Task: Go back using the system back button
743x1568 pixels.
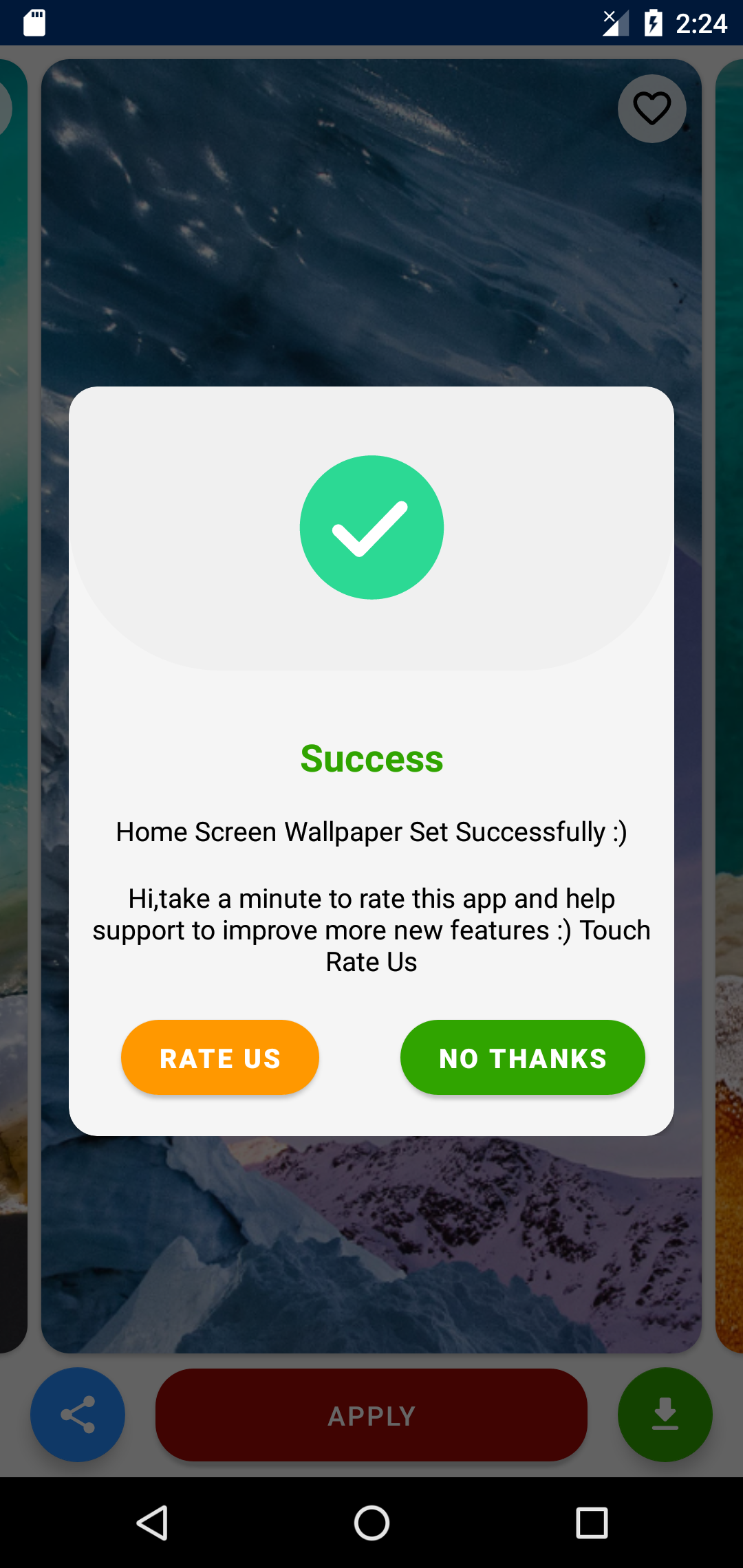Action: pos(153,1523)
